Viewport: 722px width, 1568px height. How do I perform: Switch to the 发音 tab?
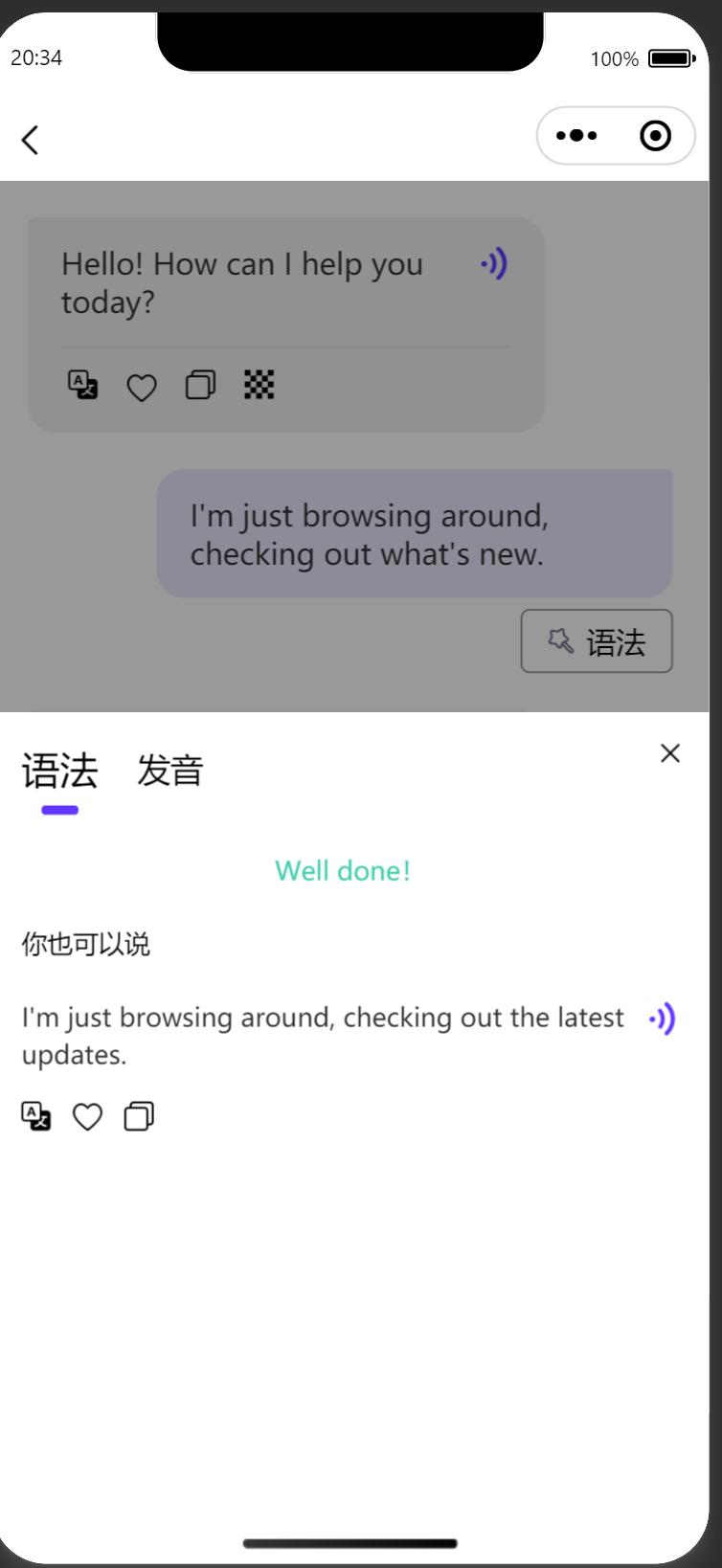coord(170,771)
